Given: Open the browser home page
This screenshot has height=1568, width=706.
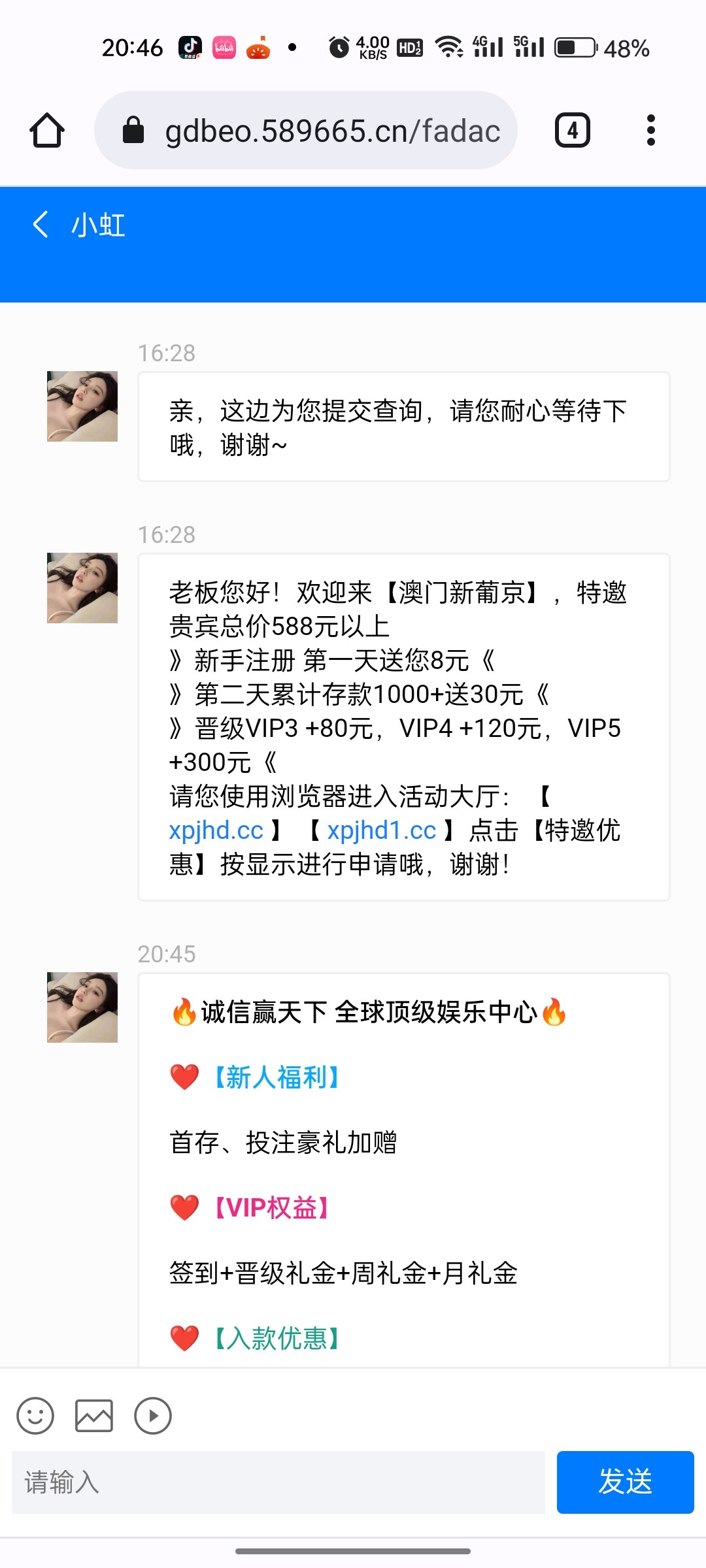Looking at the screenshot, I should (47, 130).
